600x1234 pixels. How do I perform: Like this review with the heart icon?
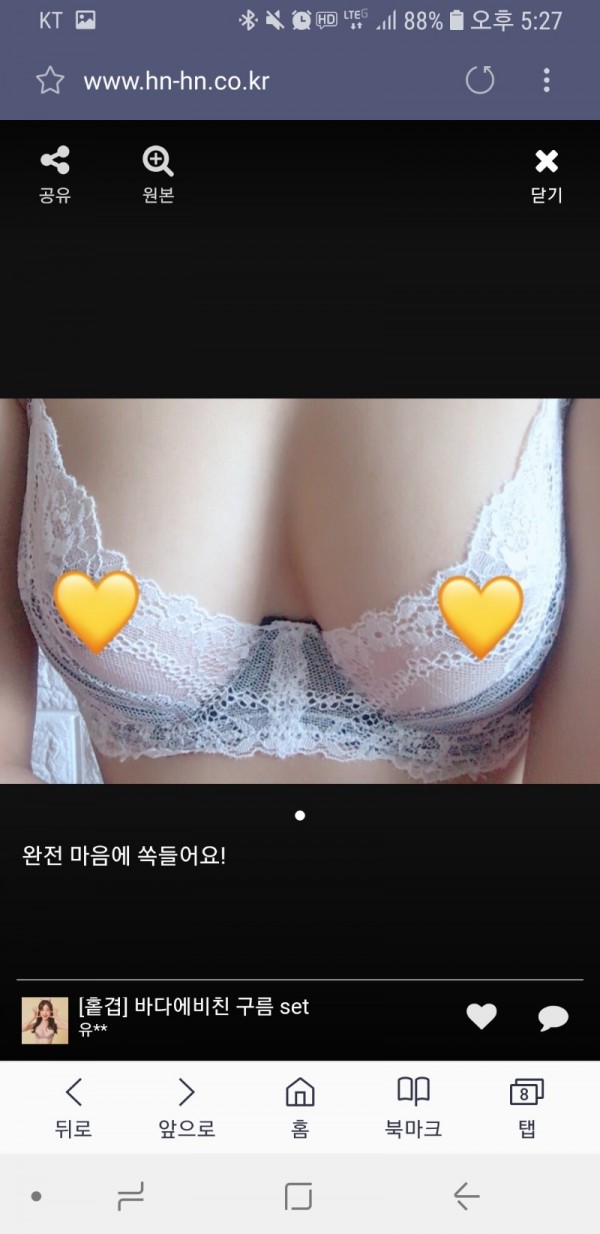coord(481,1017)
